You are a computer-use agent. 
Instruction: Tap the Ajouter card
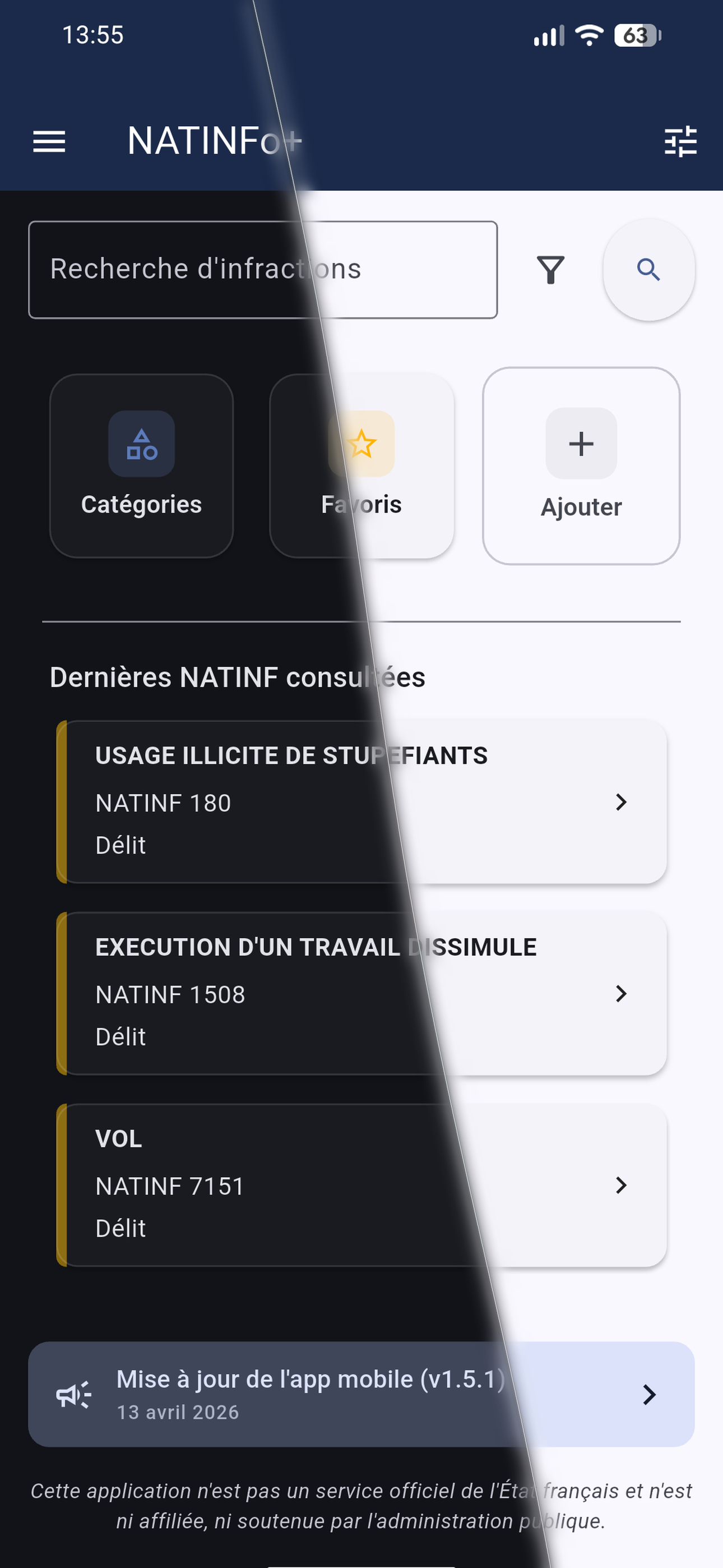coord(581,465)
